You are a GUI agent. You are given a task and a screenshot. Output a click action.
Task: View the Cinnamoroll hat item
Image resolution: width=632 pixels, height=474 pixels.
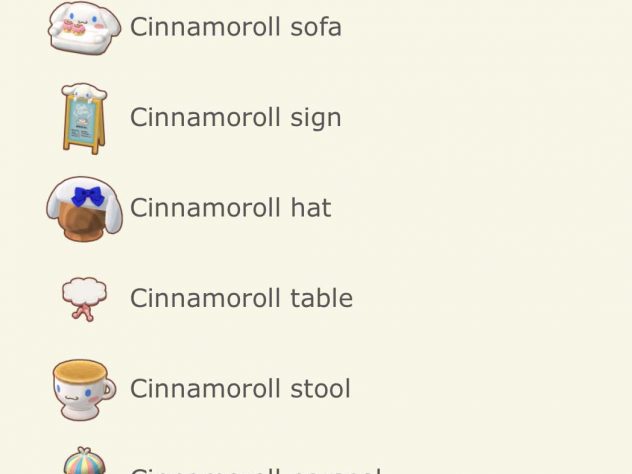point(230,208)
